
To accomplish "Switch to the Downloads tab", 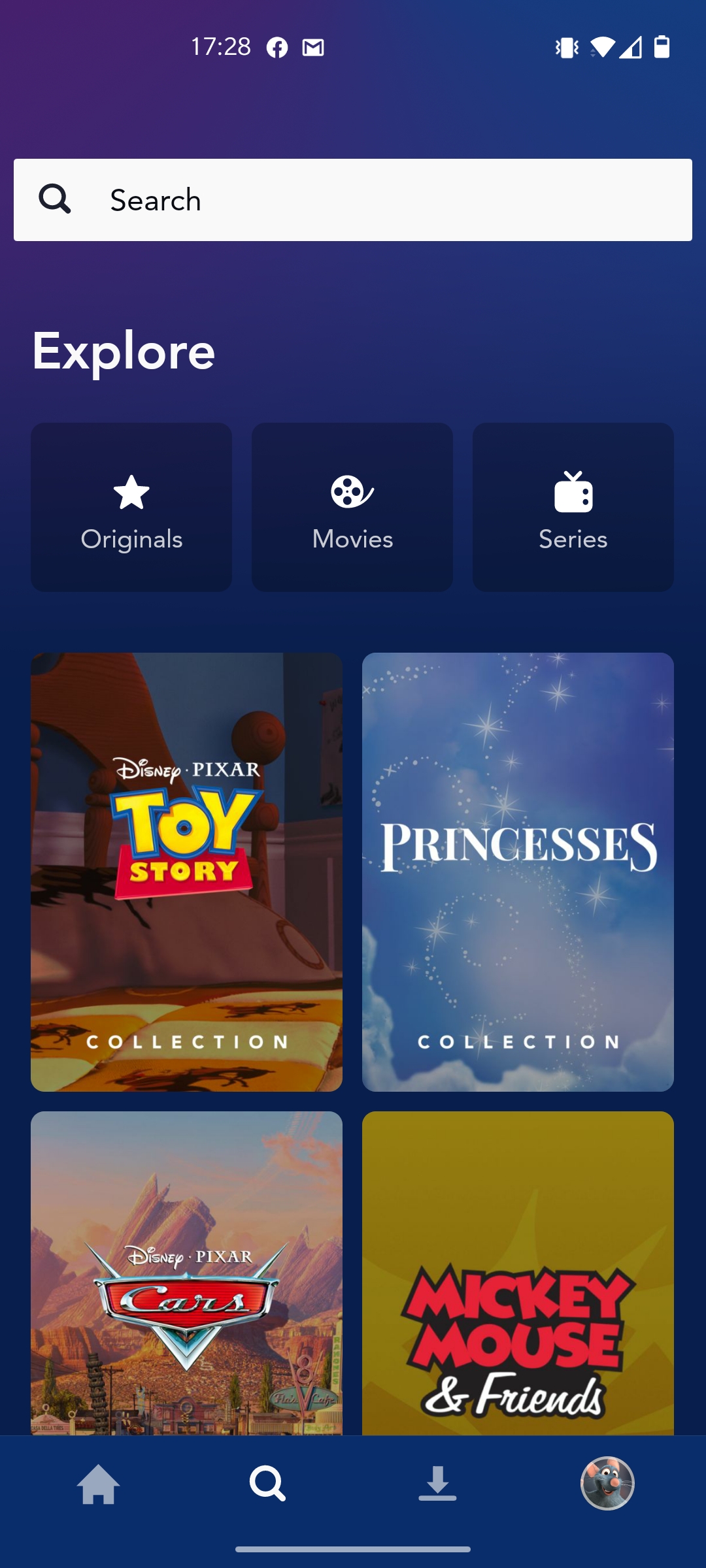I will point(437,1484).
